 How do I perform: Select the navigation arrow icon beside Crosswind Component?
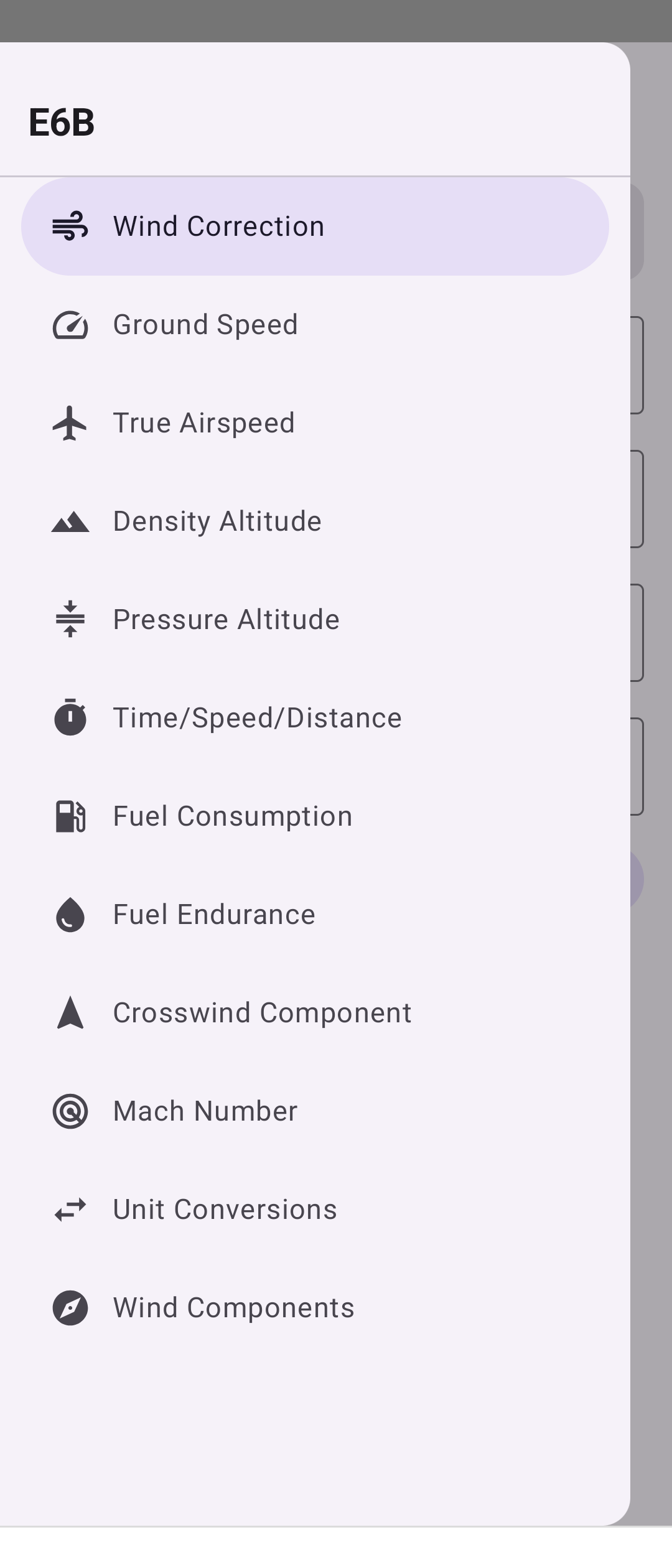[70, 1012]
